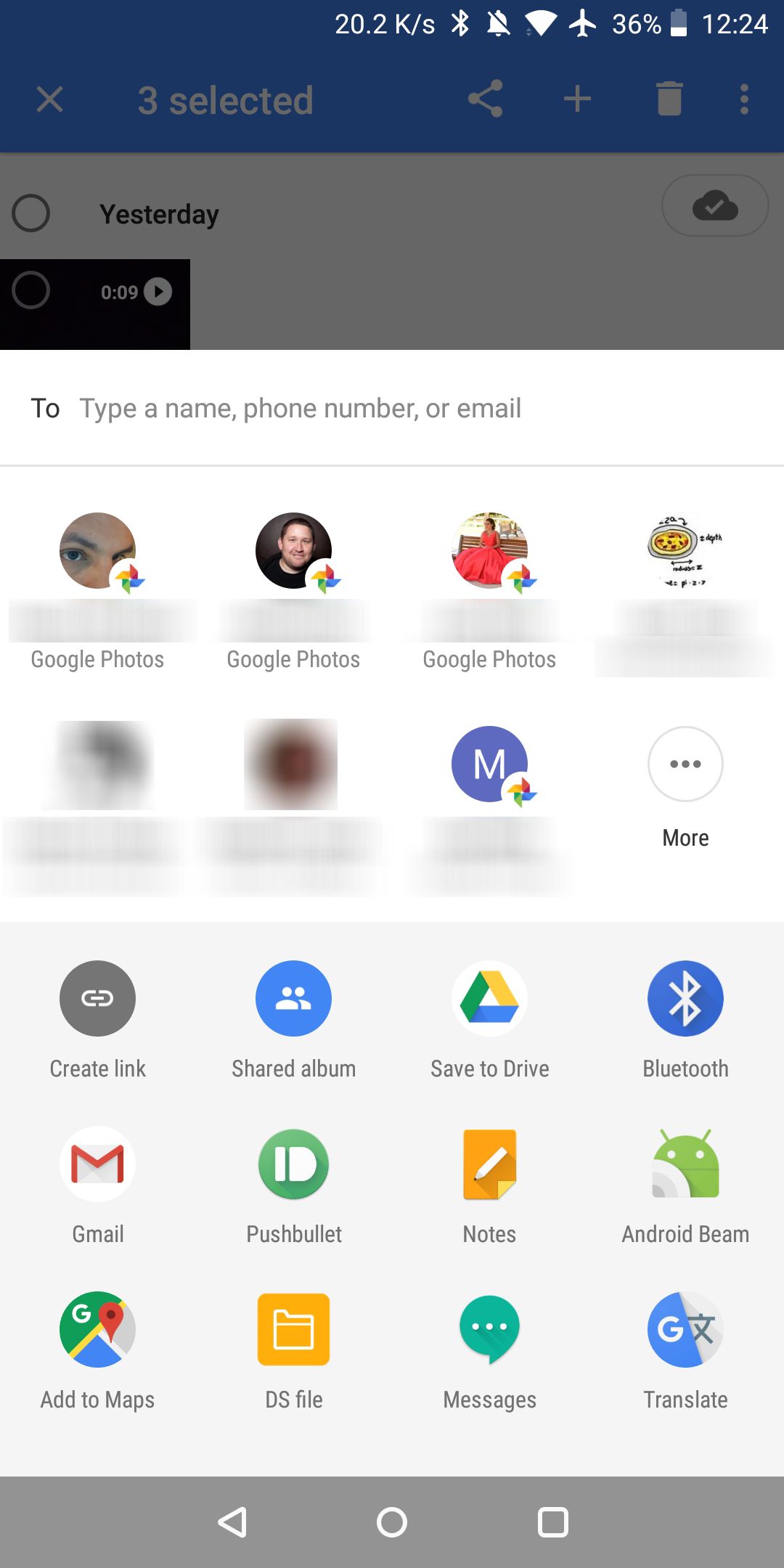784x1568 pixels.
Task: Share with the contact with the pizza drawing avatar
Action: click(x=685, y=551)
